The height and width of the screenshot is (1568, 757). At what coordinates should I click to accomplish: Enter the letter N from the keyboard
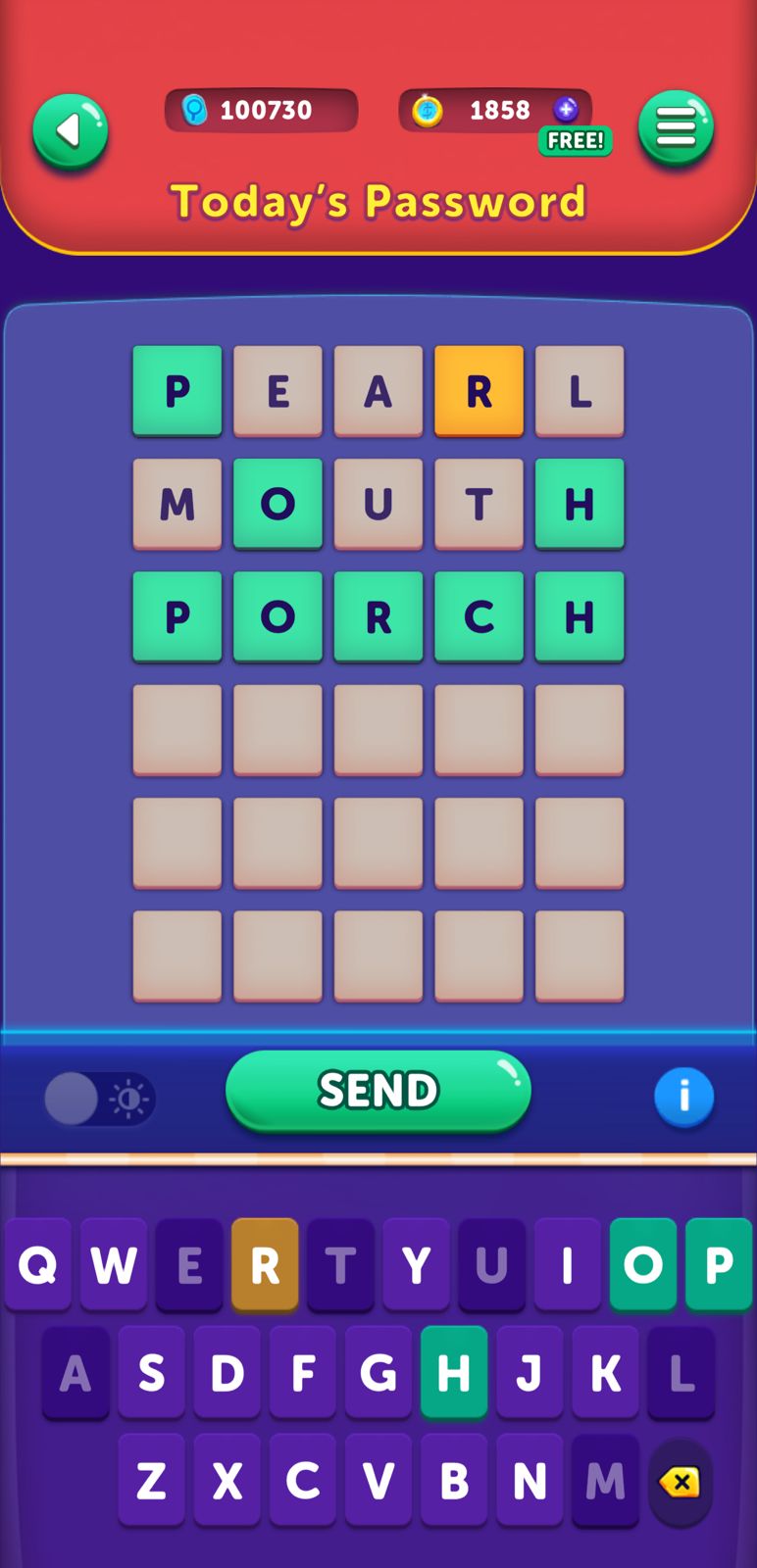[530, 1480]
